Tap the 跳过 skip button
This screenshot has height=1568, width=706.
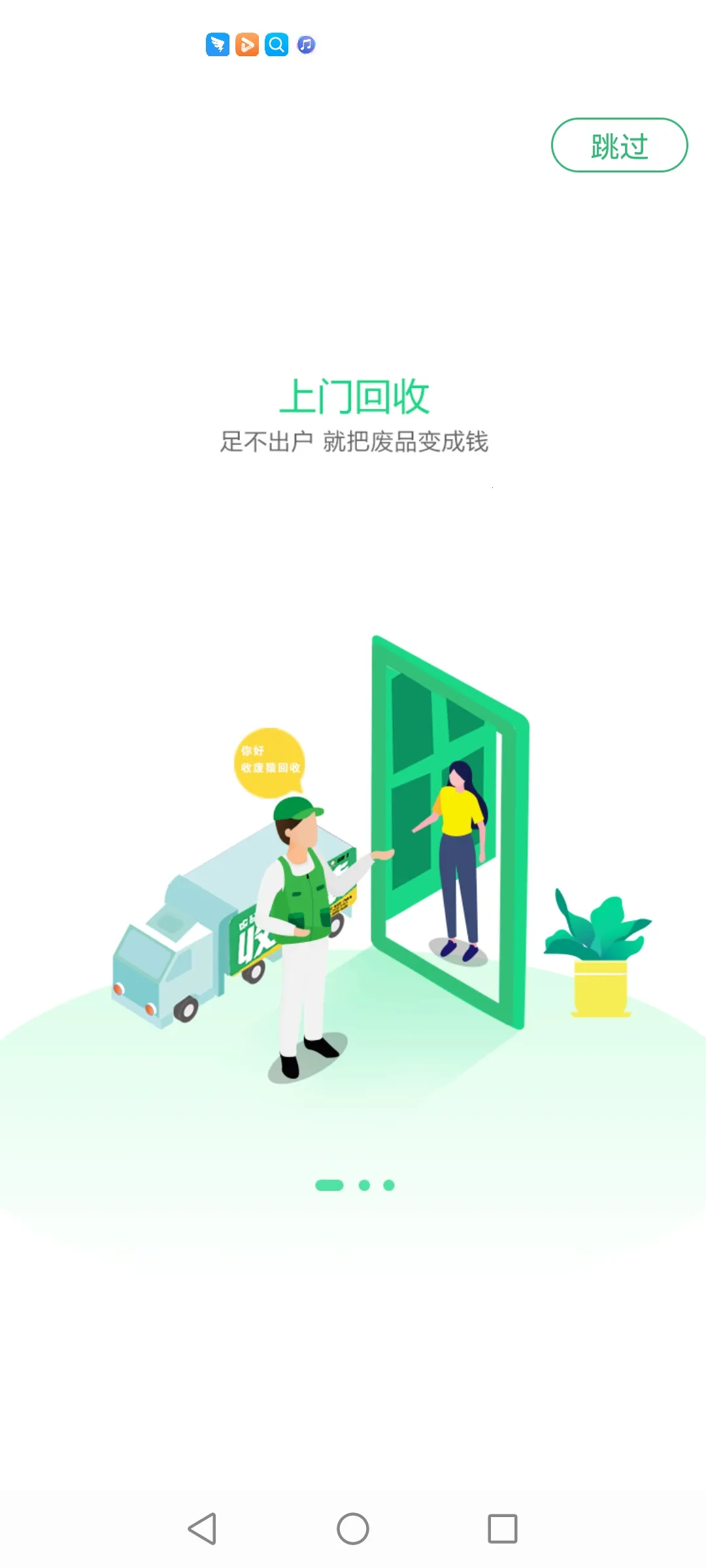(619, 145)
